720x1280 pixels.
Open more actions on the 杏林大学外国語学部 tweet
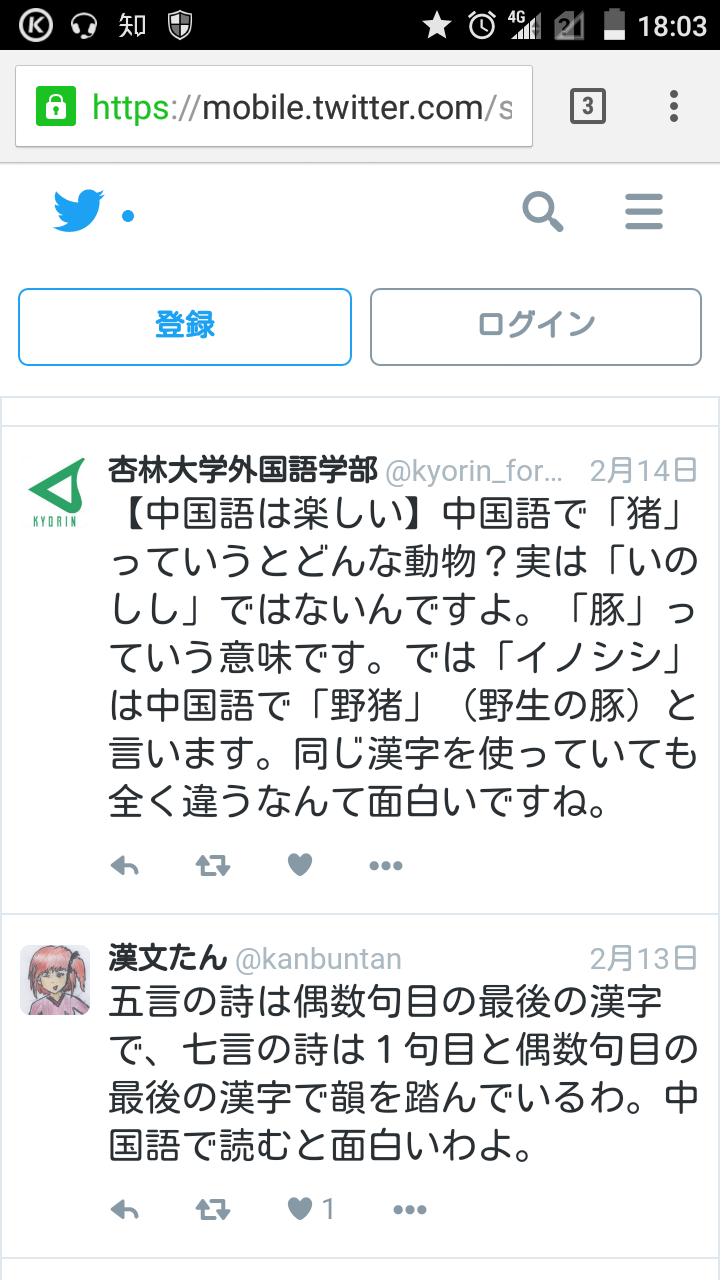click(386, 865)
